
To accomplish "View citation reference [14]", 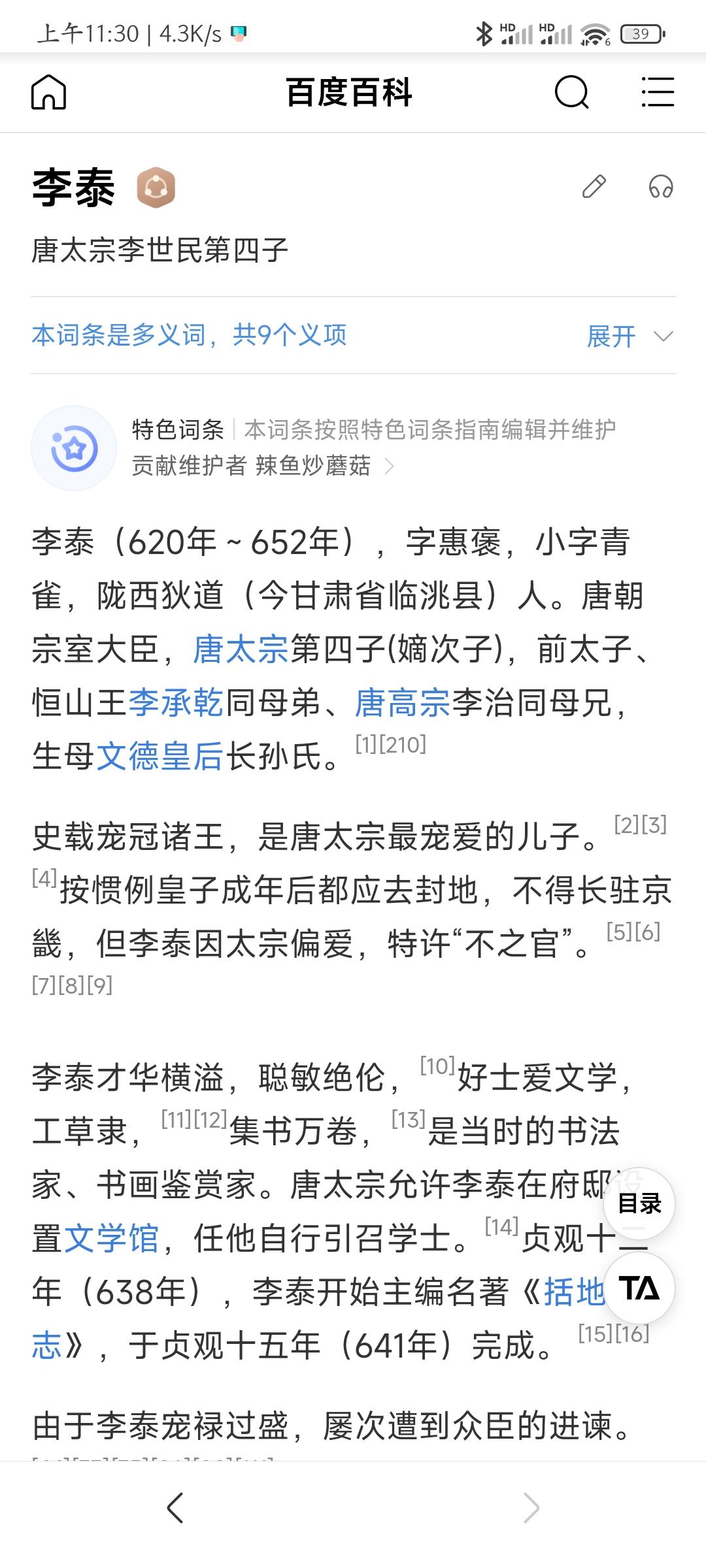I will pos(501,1226).
